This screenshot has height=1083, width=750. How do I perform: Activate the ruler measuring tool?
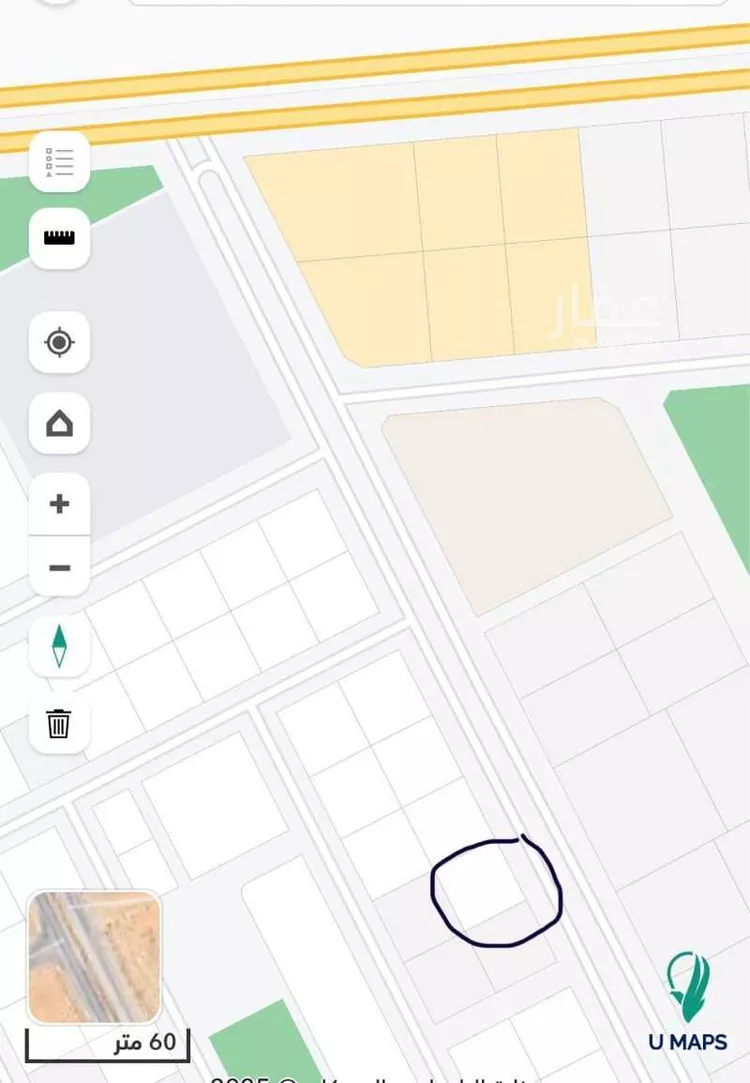click(59, 238)
